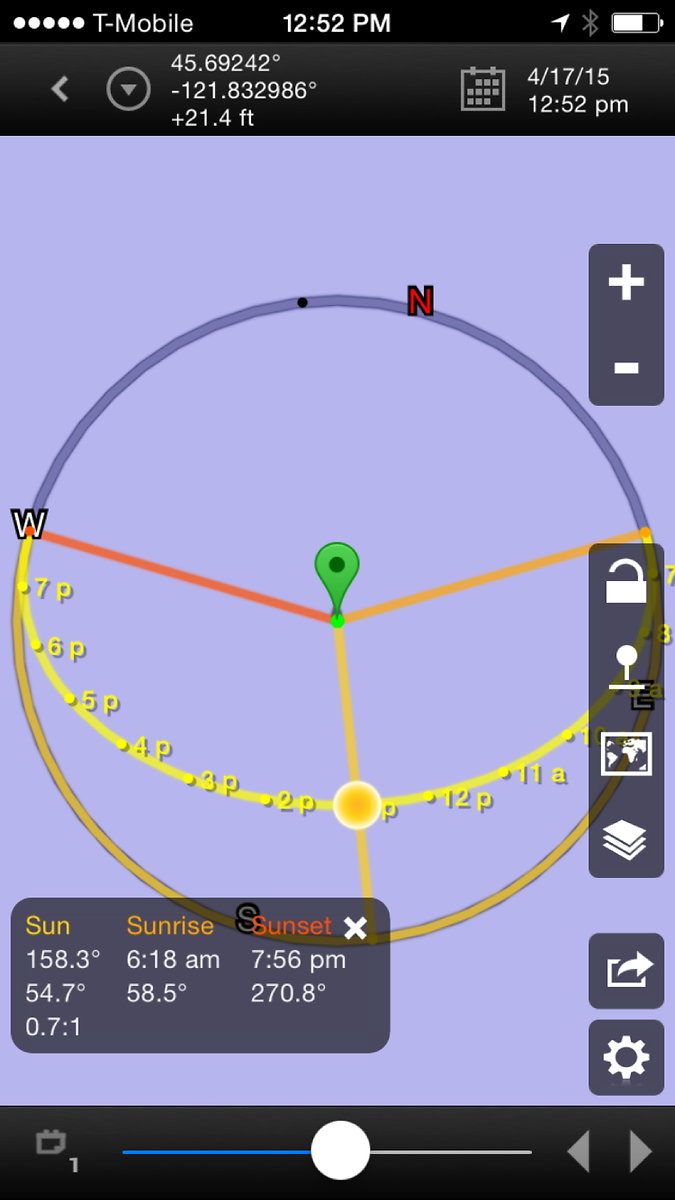Step time forward with right arrow
Viewport: 675px width, 1200px height.
pyautogui.click(x=640, y=1152)
